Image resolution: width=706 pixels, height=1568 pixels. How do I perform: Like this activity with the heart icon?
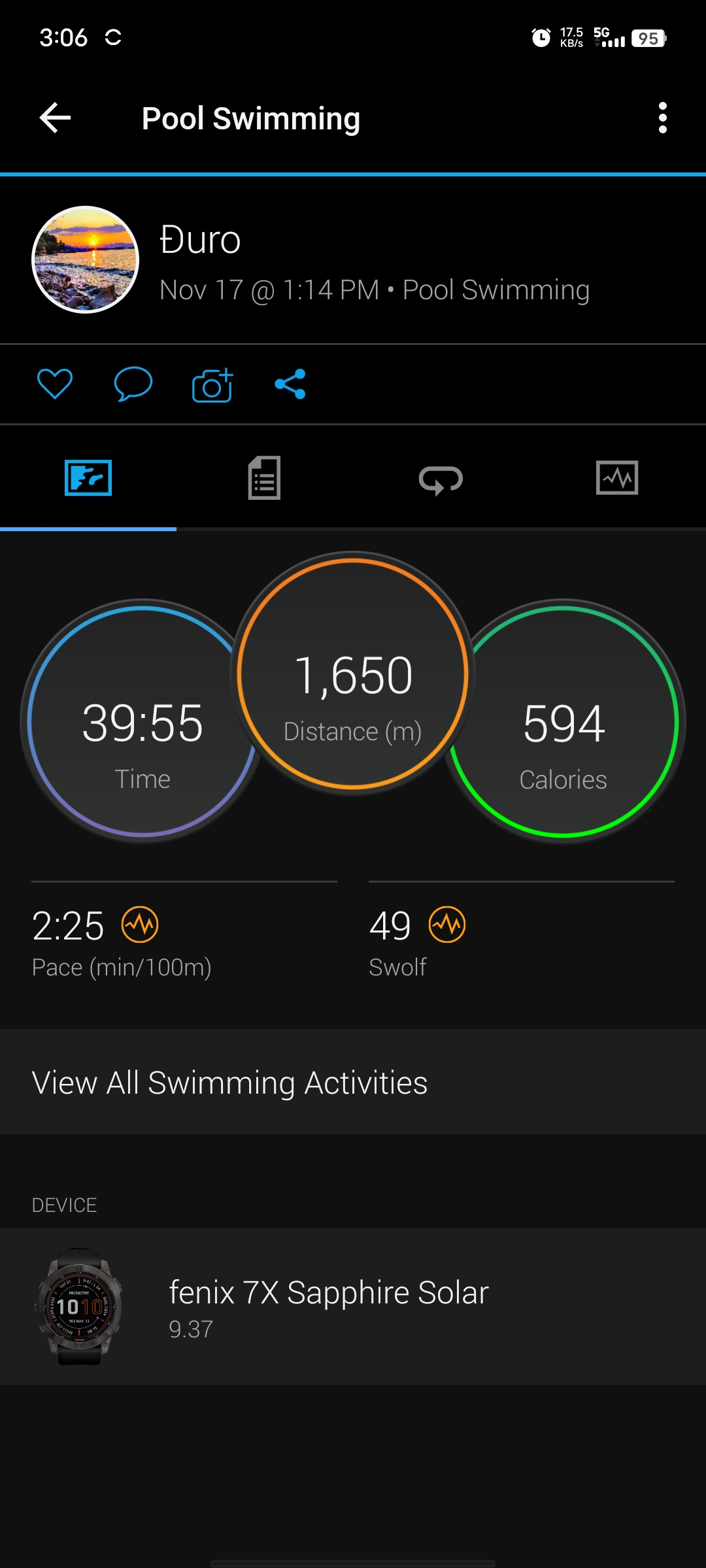click(x=55, y=384)
